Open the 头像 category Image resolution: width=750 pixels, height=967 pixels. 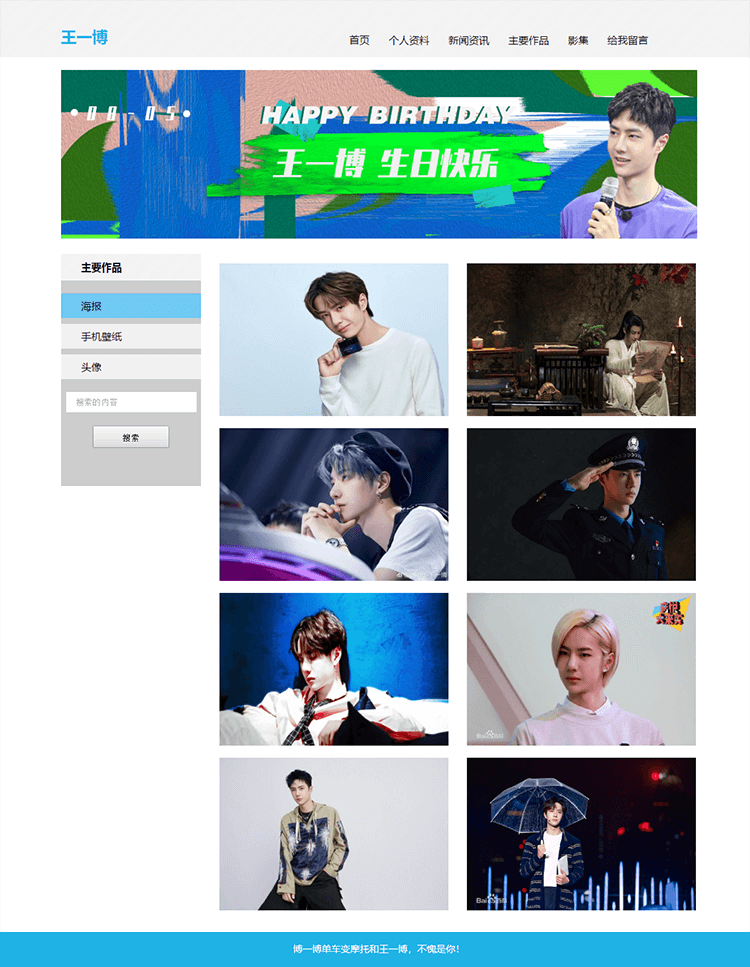click(x=131, y=367)
